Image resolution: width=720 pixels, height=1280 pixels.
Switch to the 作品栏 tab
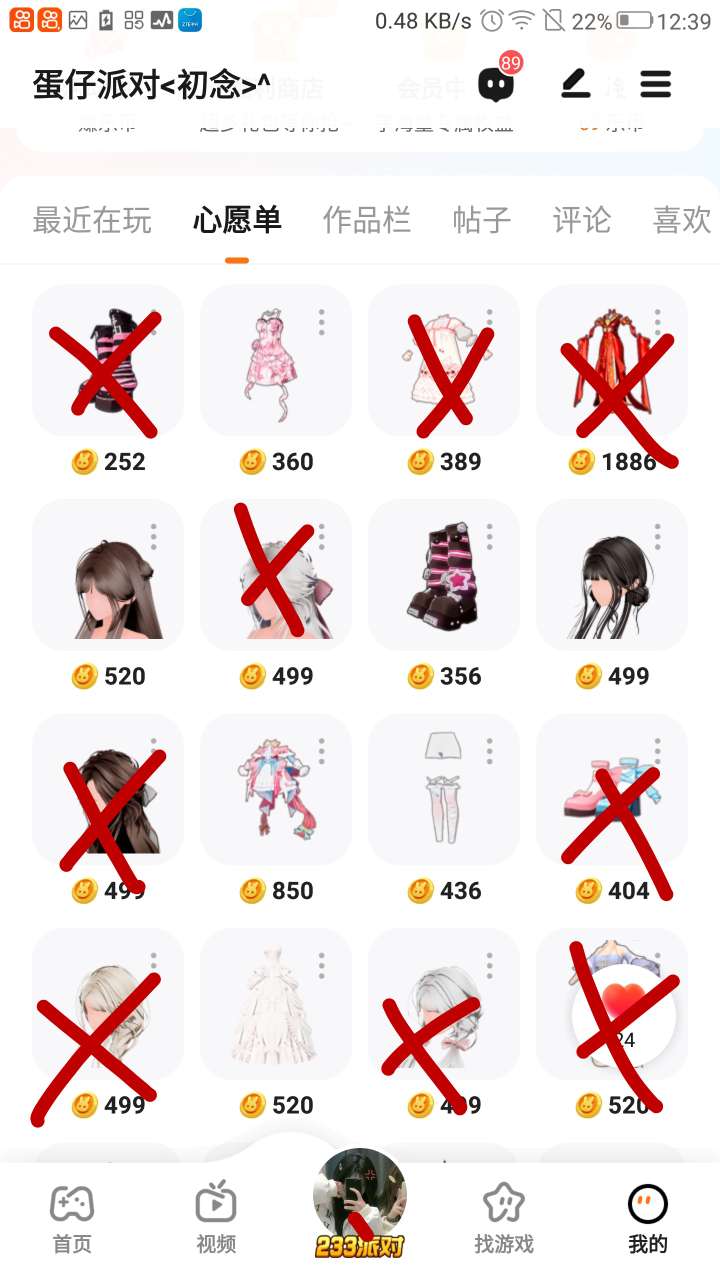pos(366,220)
